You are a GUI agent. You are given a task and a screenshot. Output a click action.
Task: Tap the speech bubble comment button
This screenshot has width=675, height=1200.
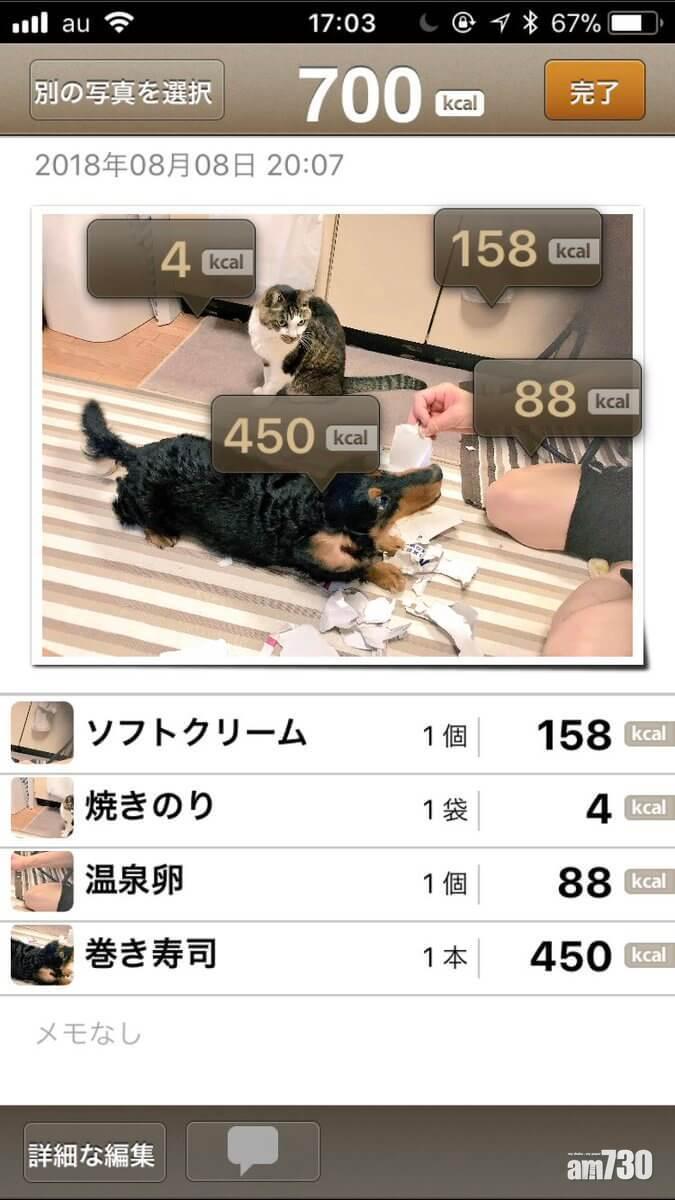(x=253, y=1152)
